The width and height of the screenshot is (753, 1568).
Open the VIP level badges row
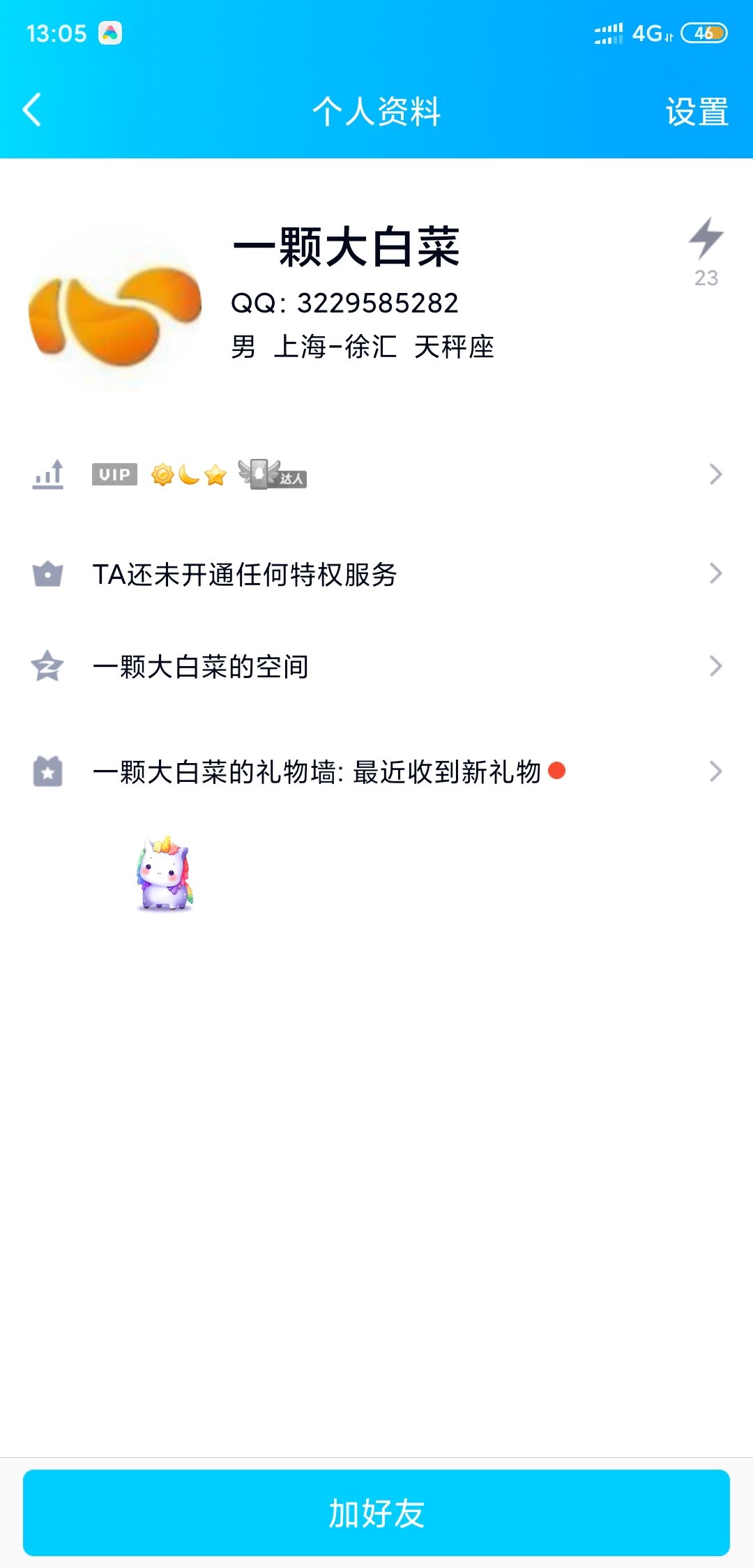pos(376,475)
